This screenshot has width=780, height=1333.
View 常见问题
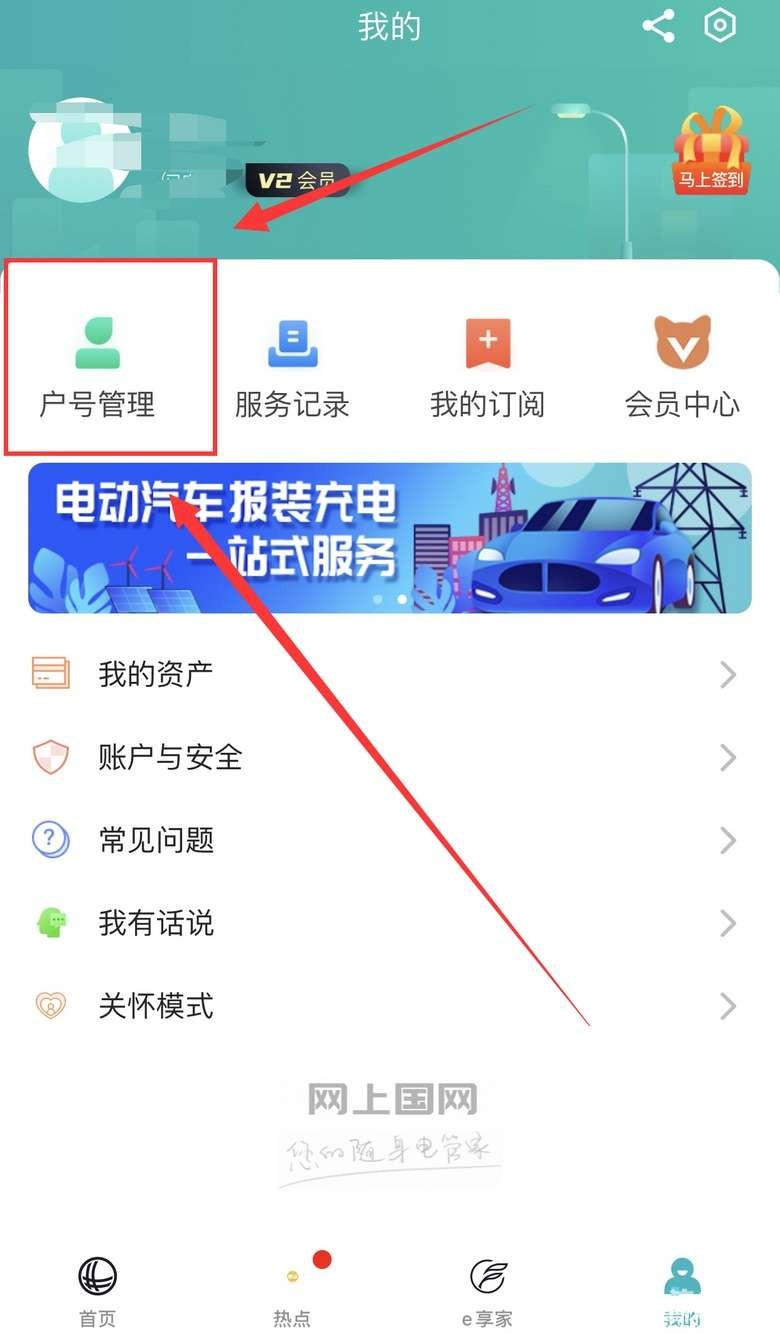pyautogui.click(x=390, y=840)
